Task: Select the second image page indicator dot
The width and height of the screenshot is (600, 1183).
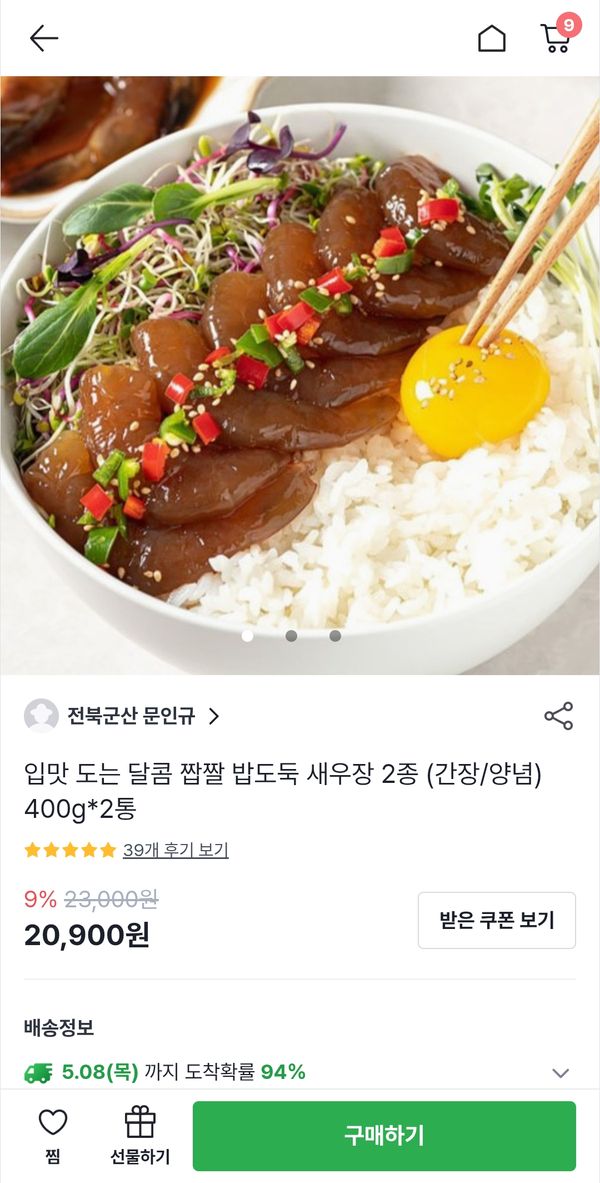Action: pos(291,635)
